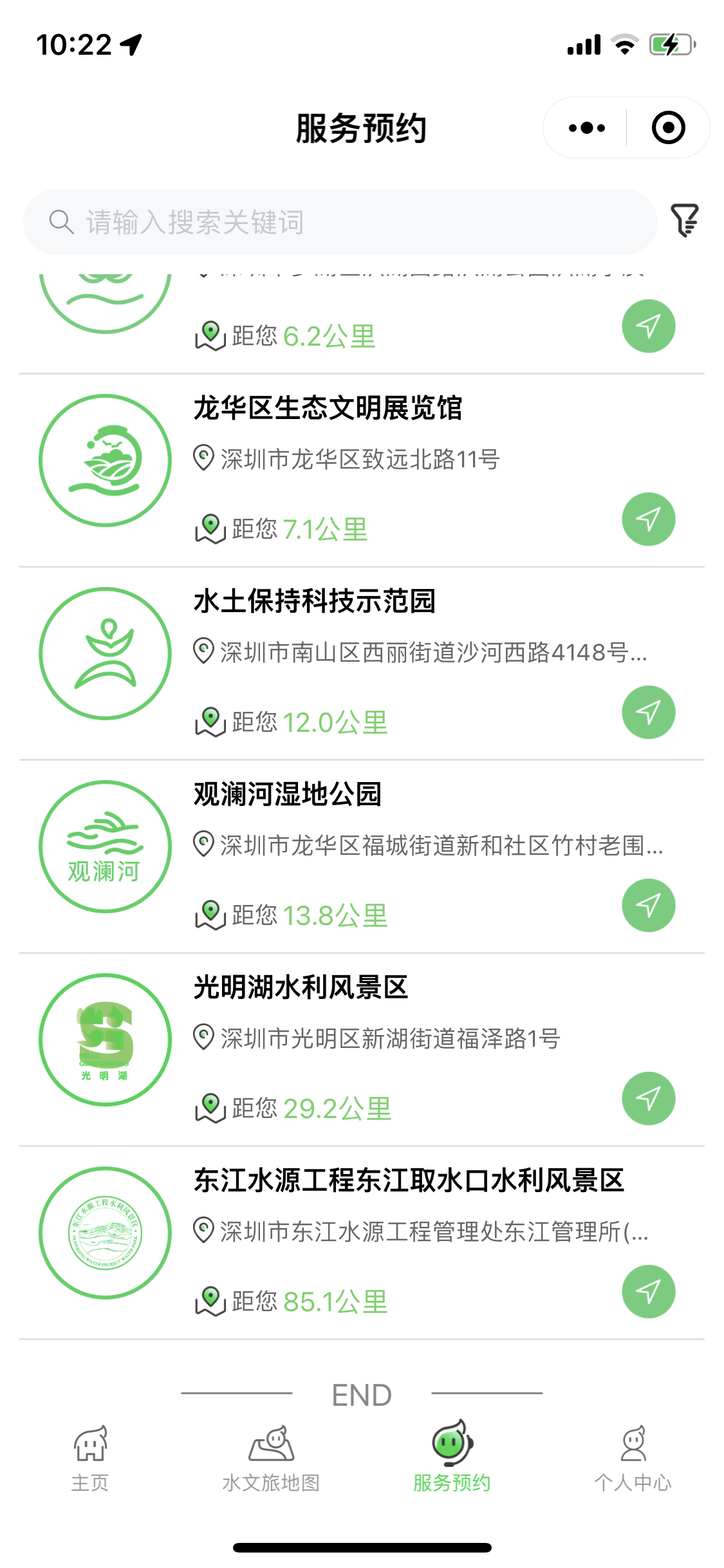The width and height of the screenshot is (724, 1568).
Task: Open 观澜河湿地公园 venue
Action: pyautogui.click(x=288, y=795)
